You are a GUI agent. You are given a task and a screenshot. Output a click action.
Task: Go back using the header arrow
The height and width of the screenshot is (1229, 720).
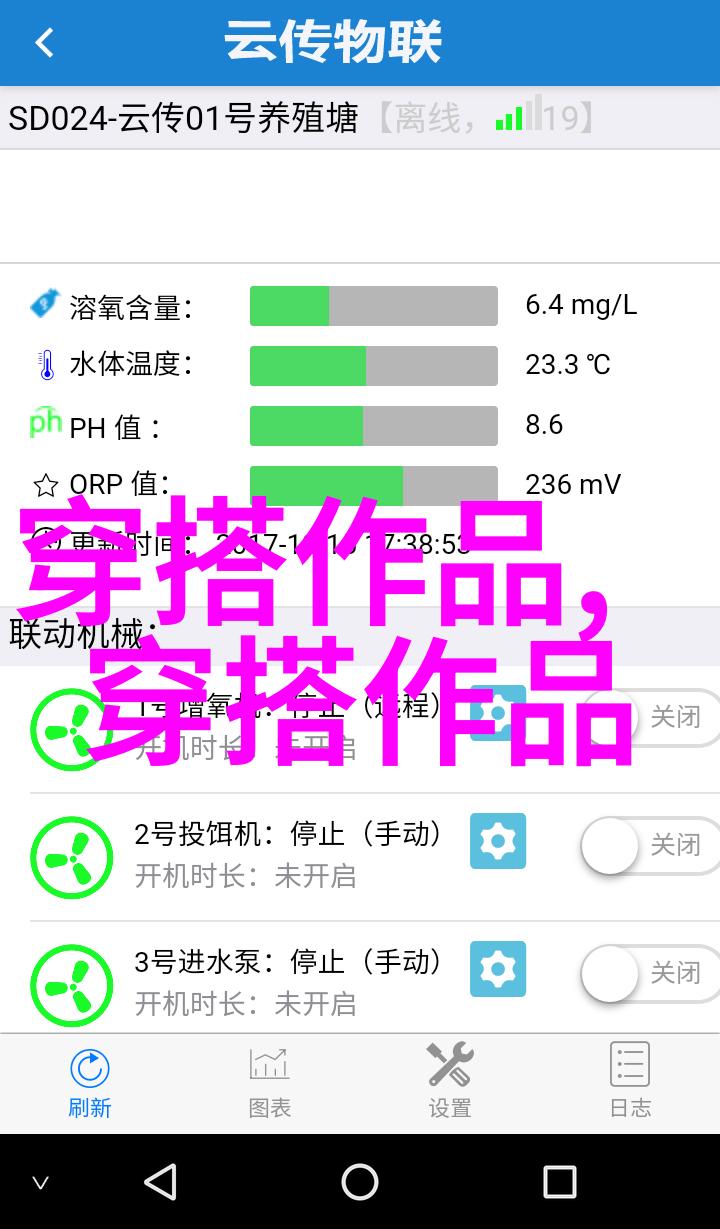pos(44,43)
